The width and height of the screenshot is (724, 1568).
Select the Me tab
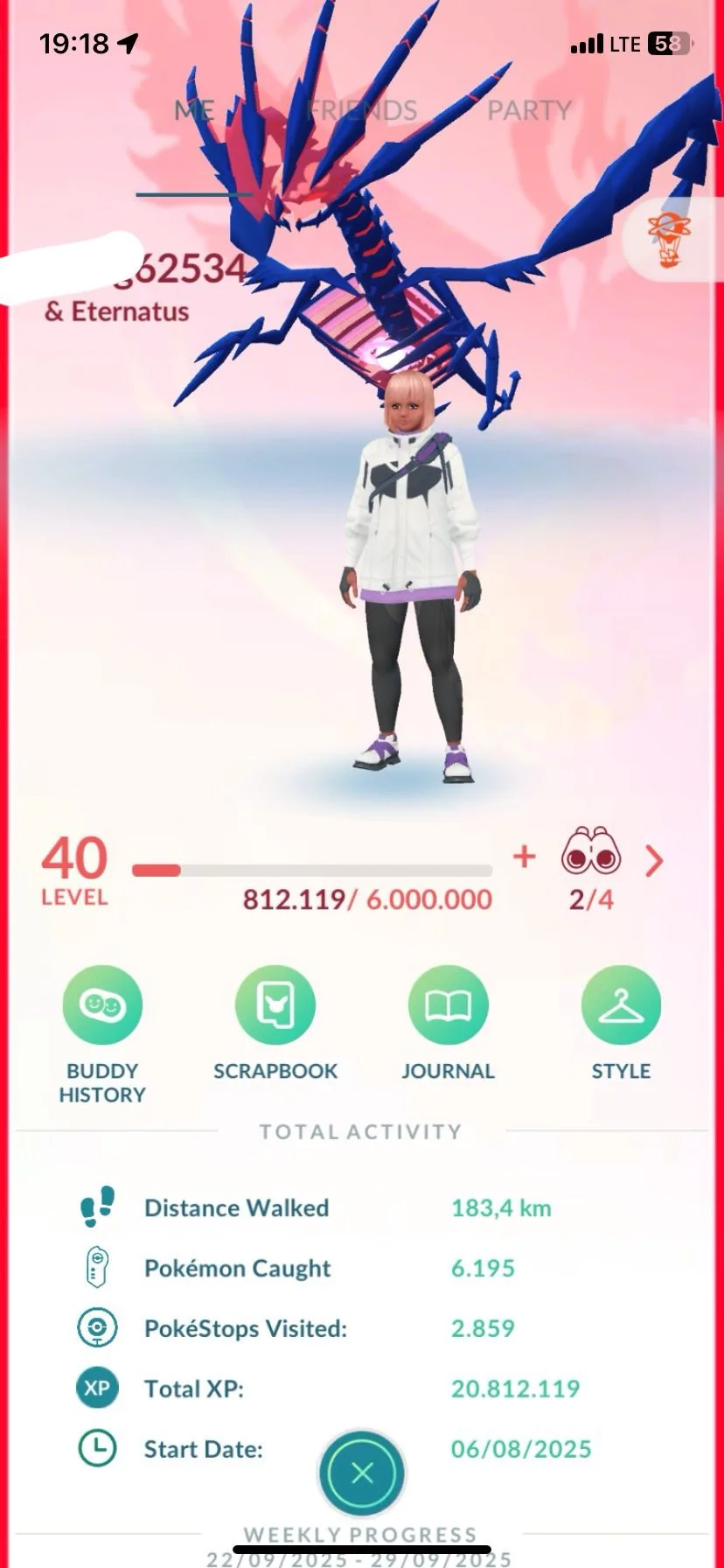pyautogui.click(x=194, y=111)
